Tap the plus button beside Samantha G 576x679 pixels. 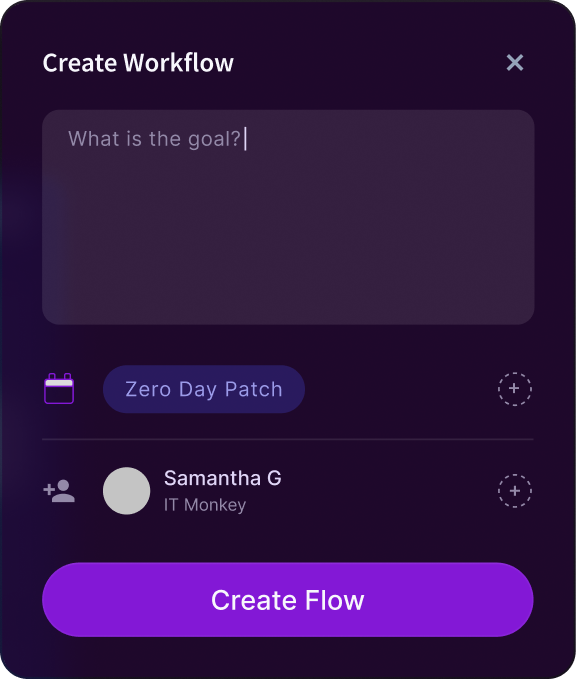(515, 491)
